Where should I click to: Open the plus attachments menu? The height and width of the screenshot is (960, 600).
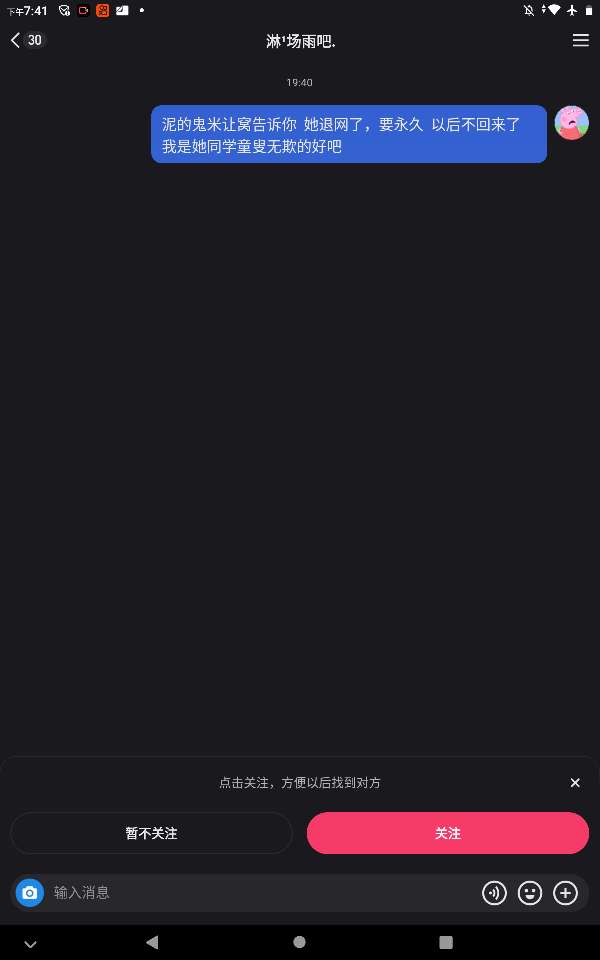[565, 893]
